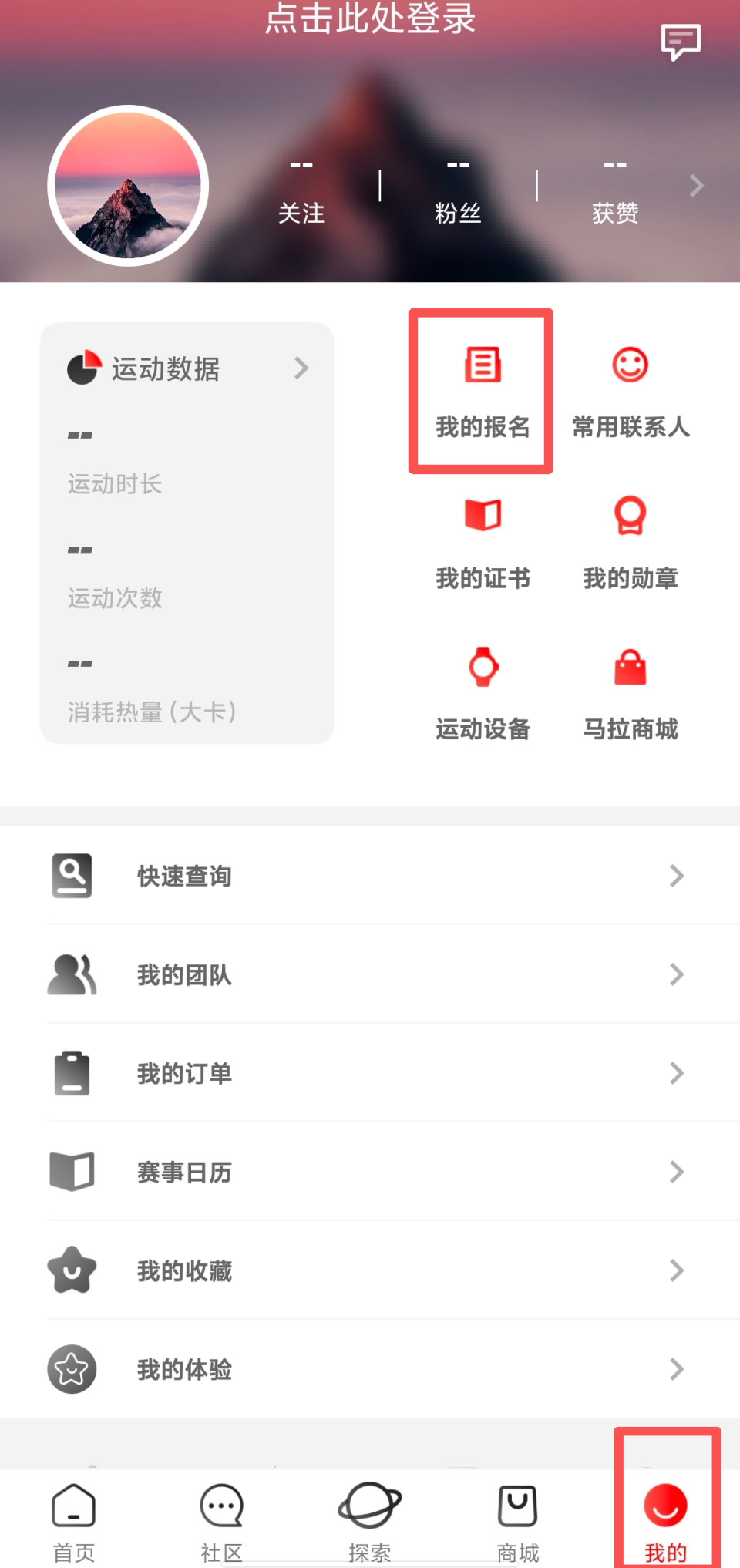Viewport: 740px width, 1568px height.
Task: Open 赛事日历 race calendar entry
Action: (x=185, y=1172)
